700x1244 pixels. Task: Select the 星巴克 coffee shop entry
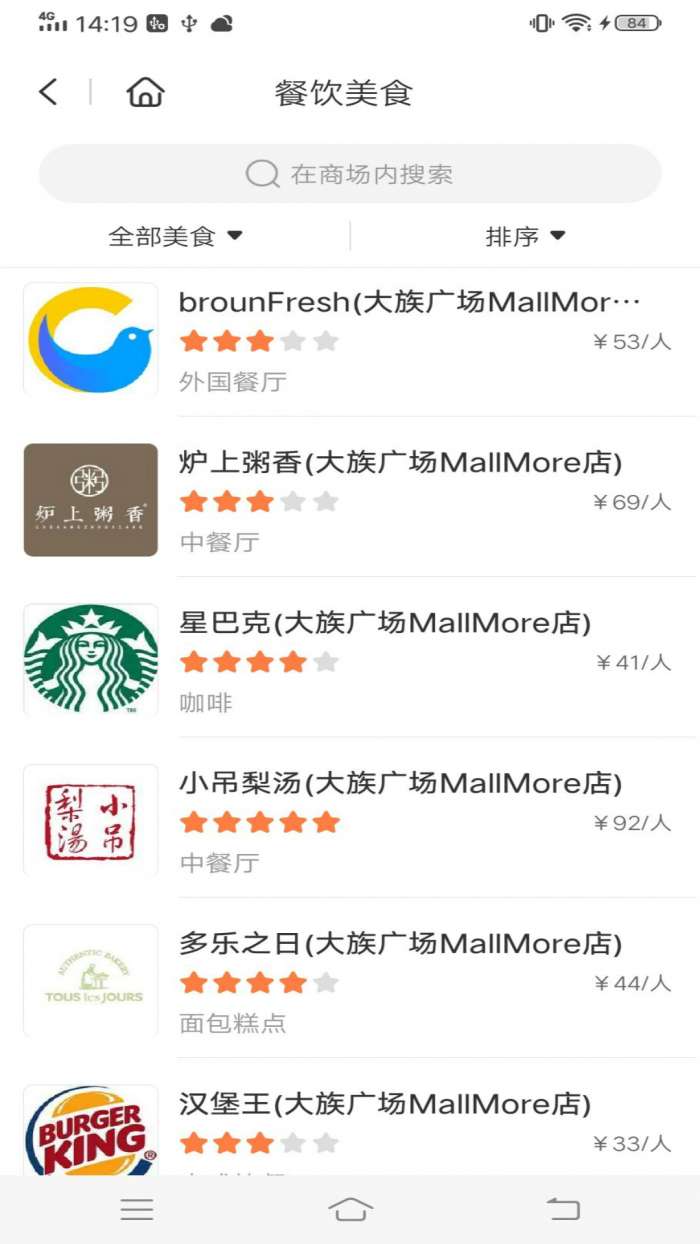pyautogui.click(x=350, y=659)
